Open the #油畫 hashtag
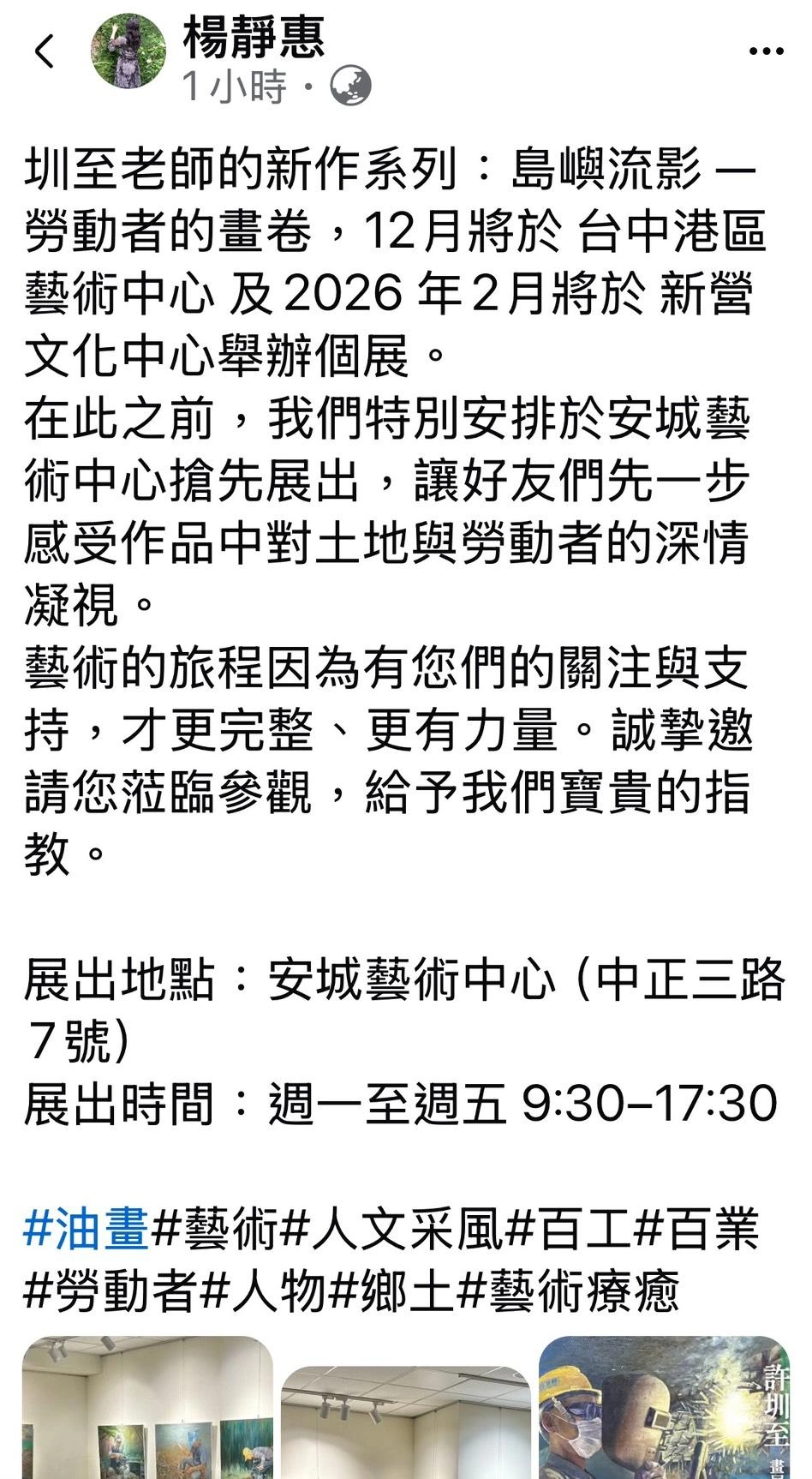The width and height of the screenshot is (812, 1479). pos(86,1229)
